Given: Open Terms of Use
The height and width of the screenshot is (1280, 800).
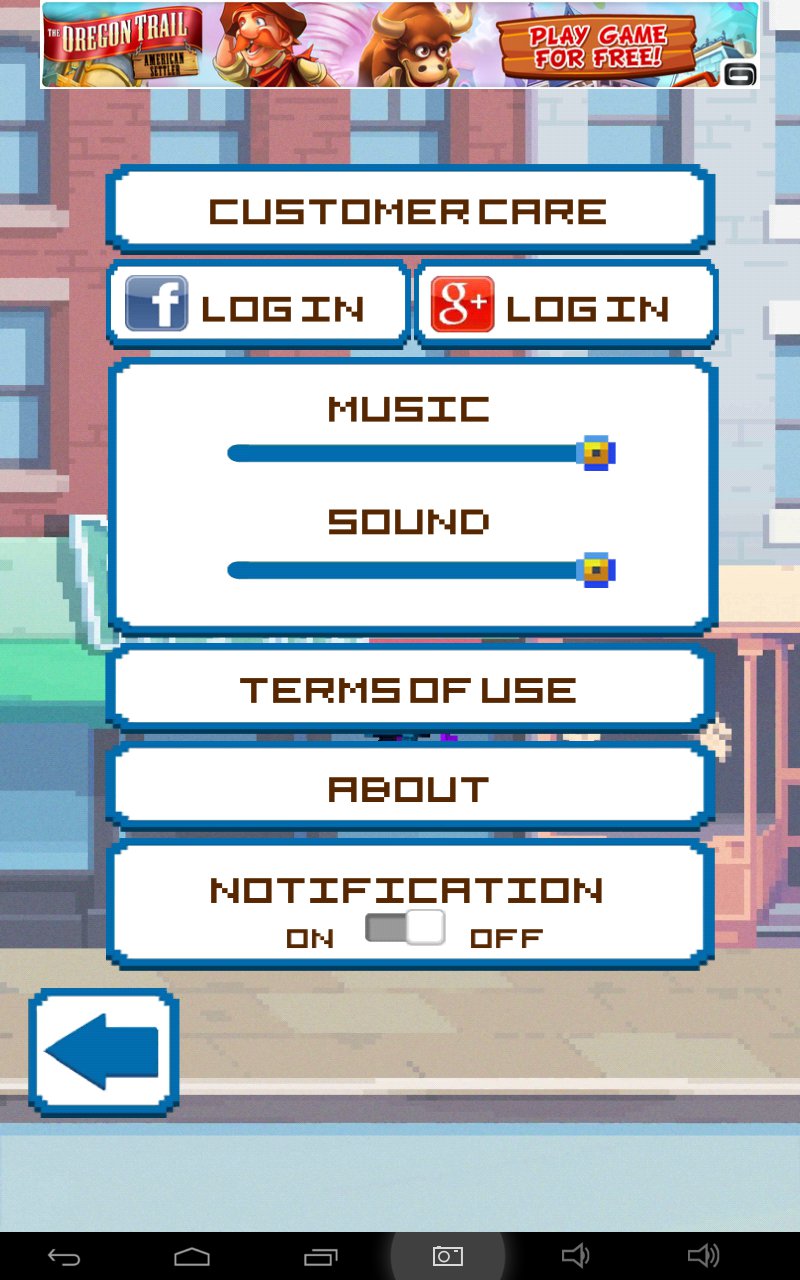Looking at the screenshot, I should [x=410, y=689].
